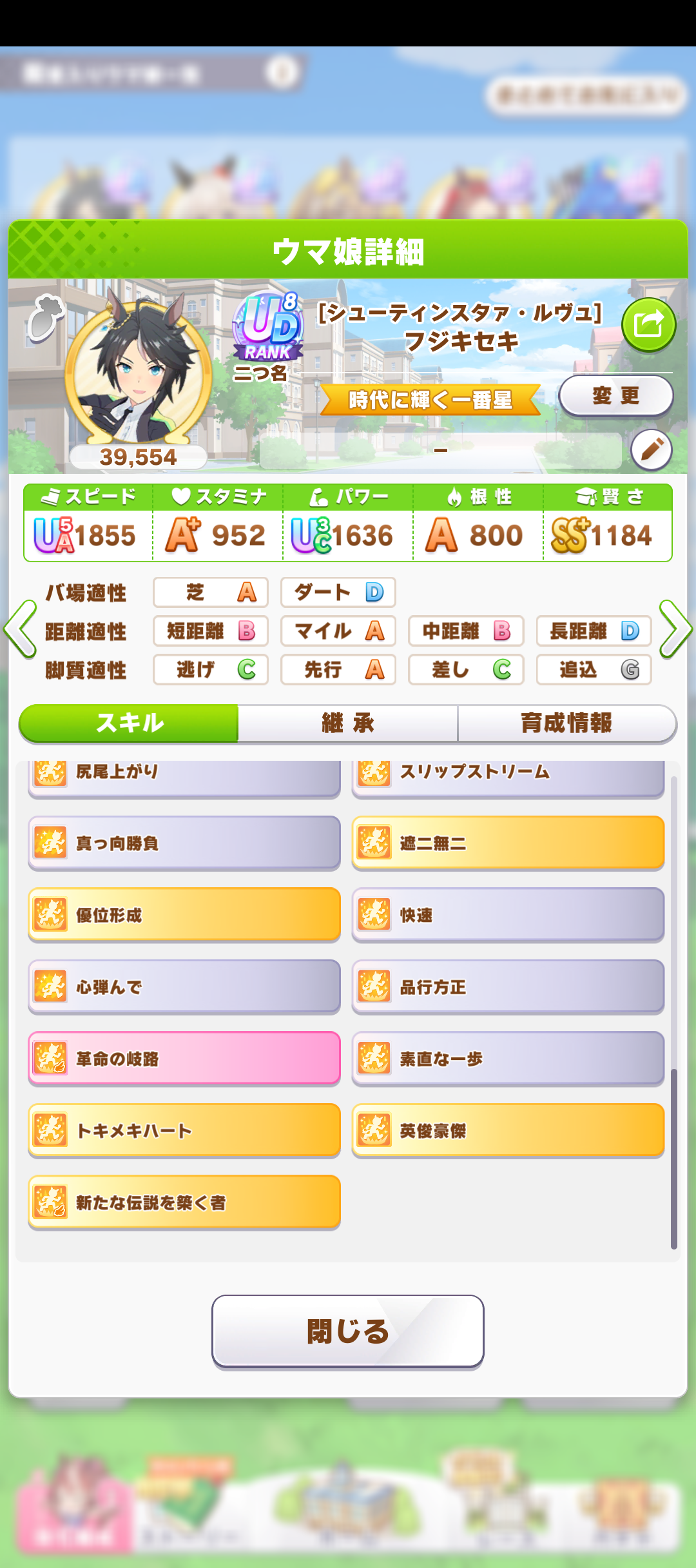Open skill 革命の岐路 details
Viewport: 696px width, 1568px height.
184,1058
